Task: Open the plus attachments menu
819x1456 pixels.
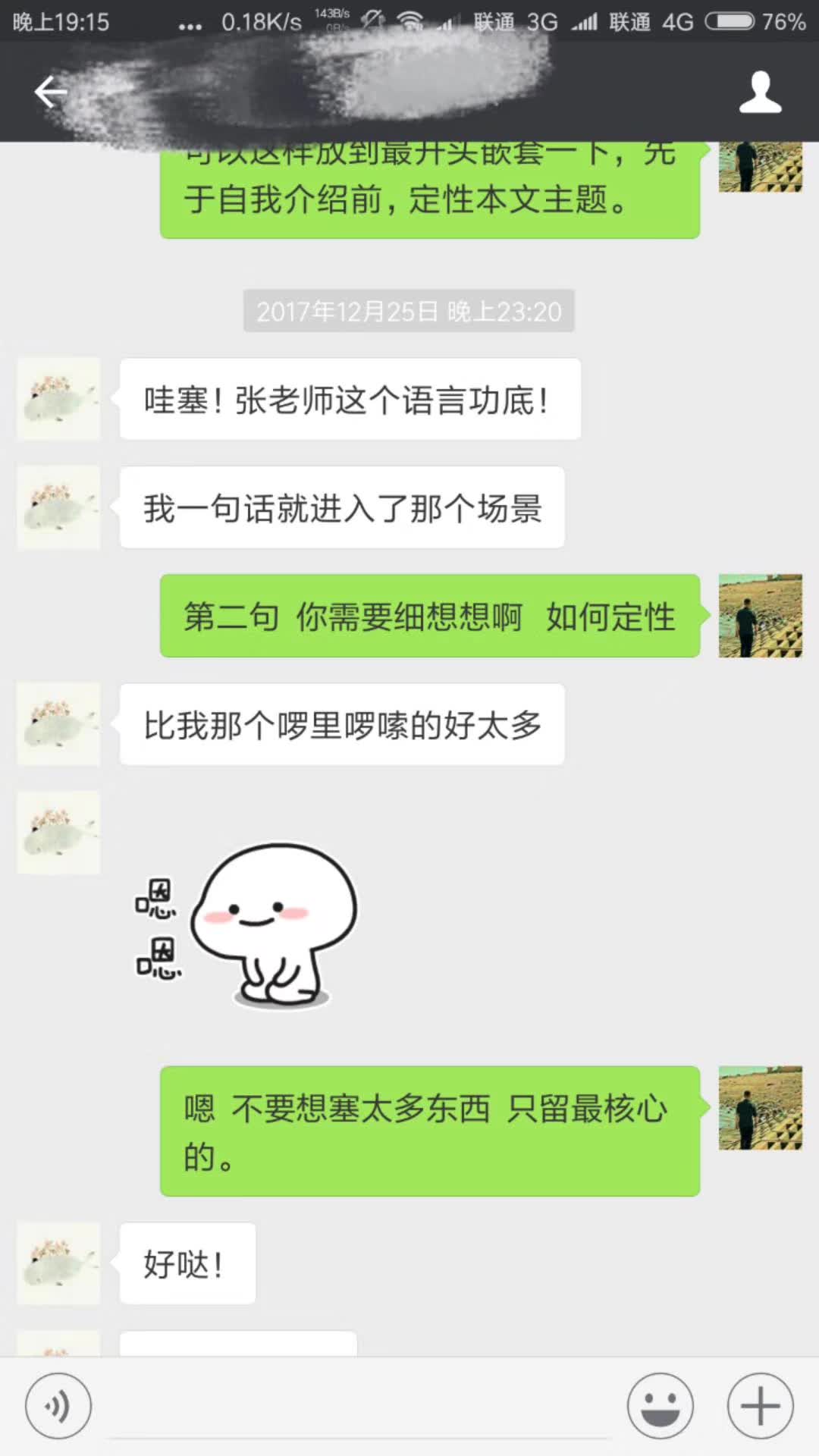Action: click(760, 1406)
